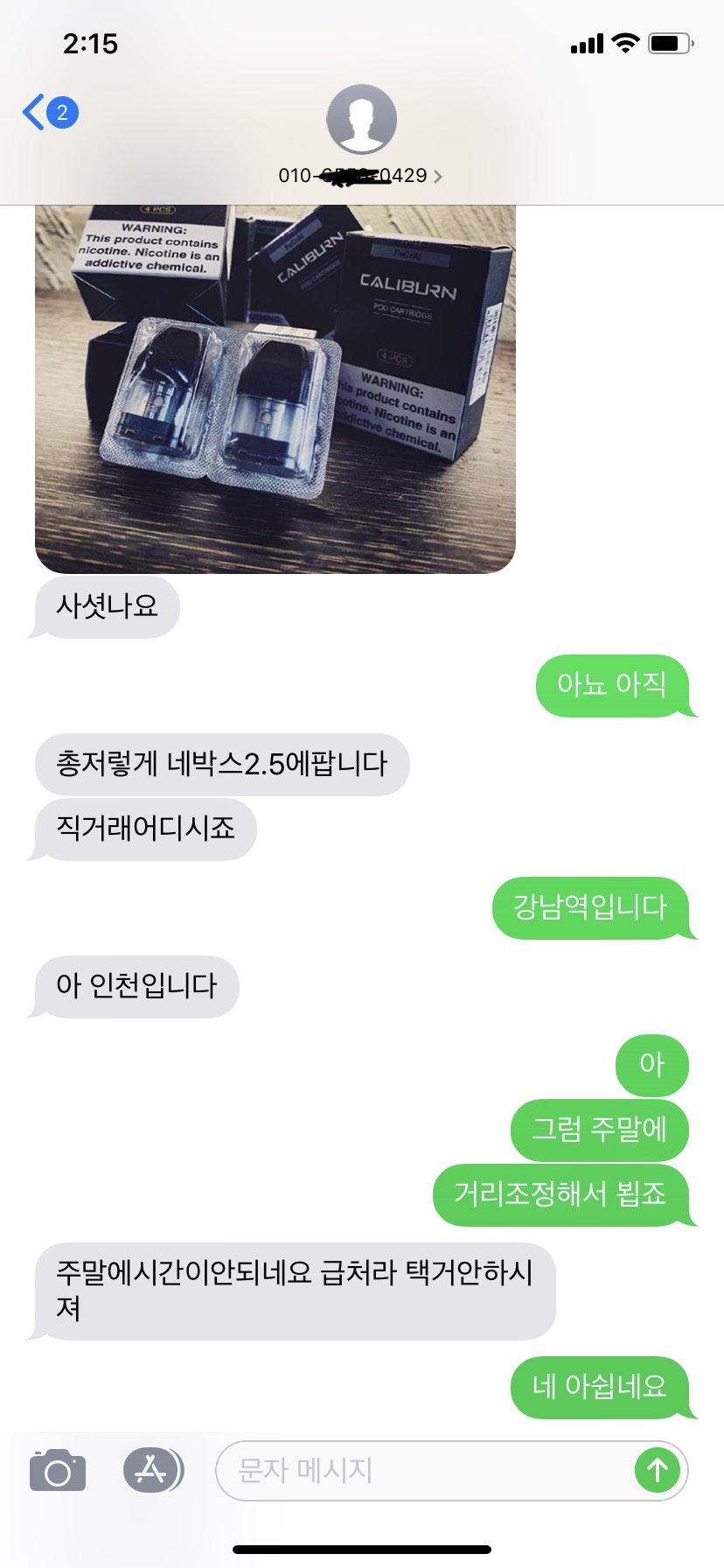Go back to the messages list
724x1568 pixels.
[50, 113]
